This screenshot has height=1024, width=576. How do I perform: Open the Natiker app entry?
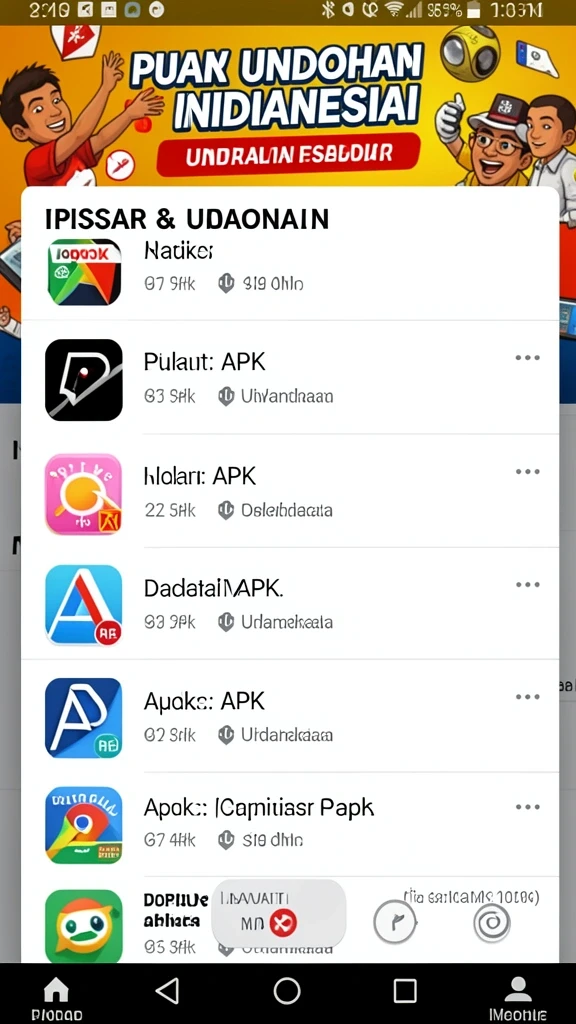290,272
